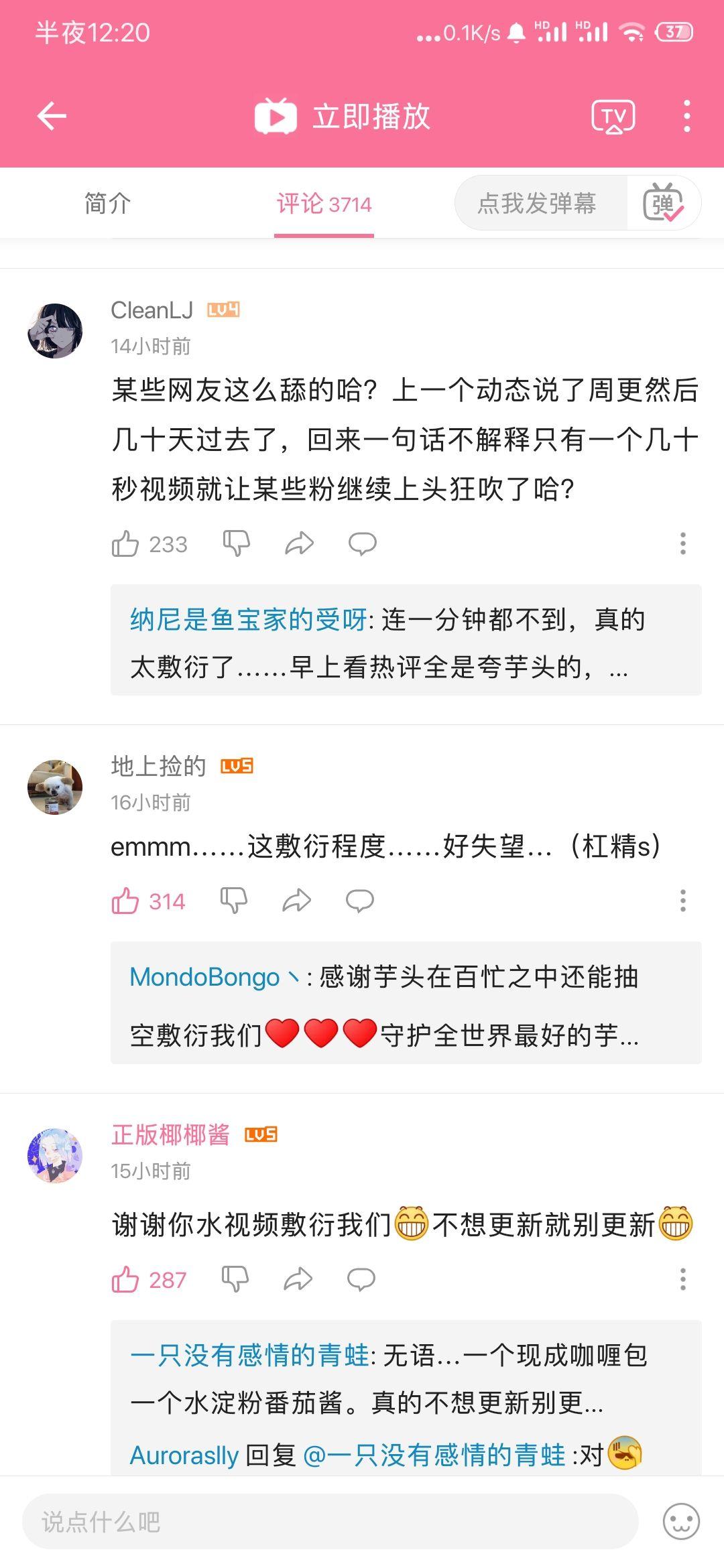Like CleanLJ's comment
Screen dimensions: 724x1568
[x=125, y=543]
